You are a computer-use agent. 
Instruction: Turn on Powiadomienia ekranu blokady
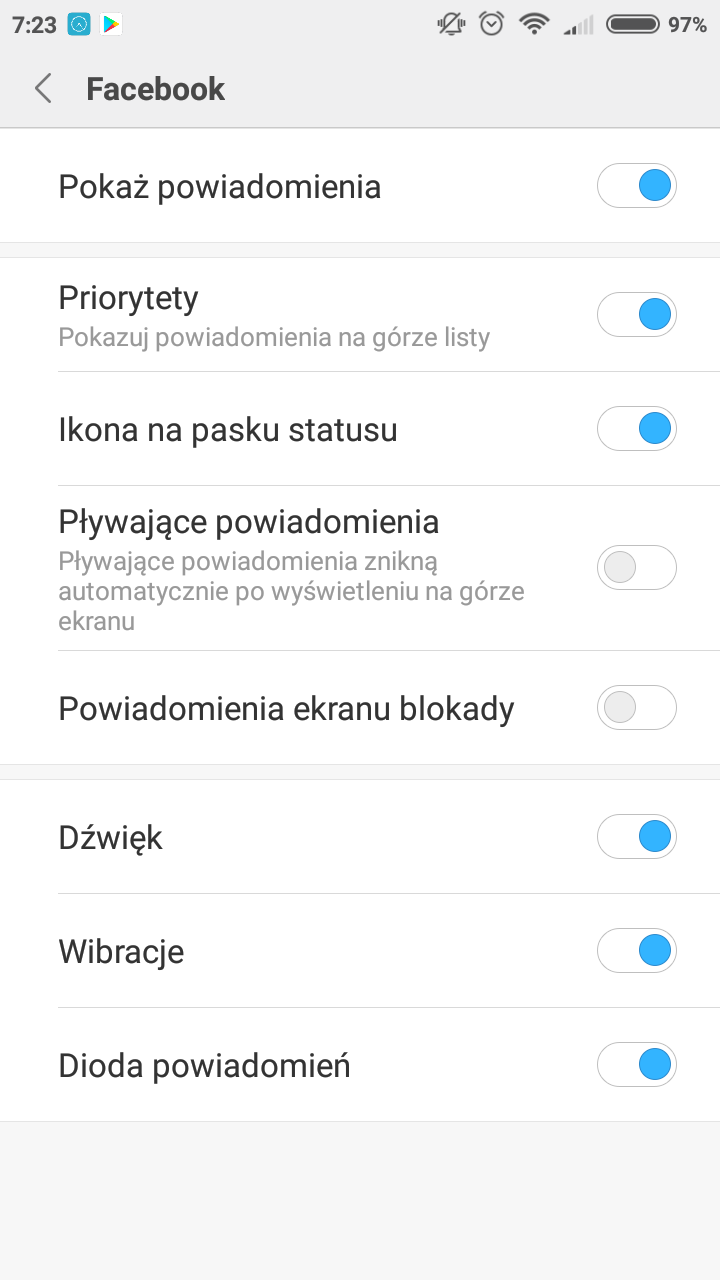637,709
